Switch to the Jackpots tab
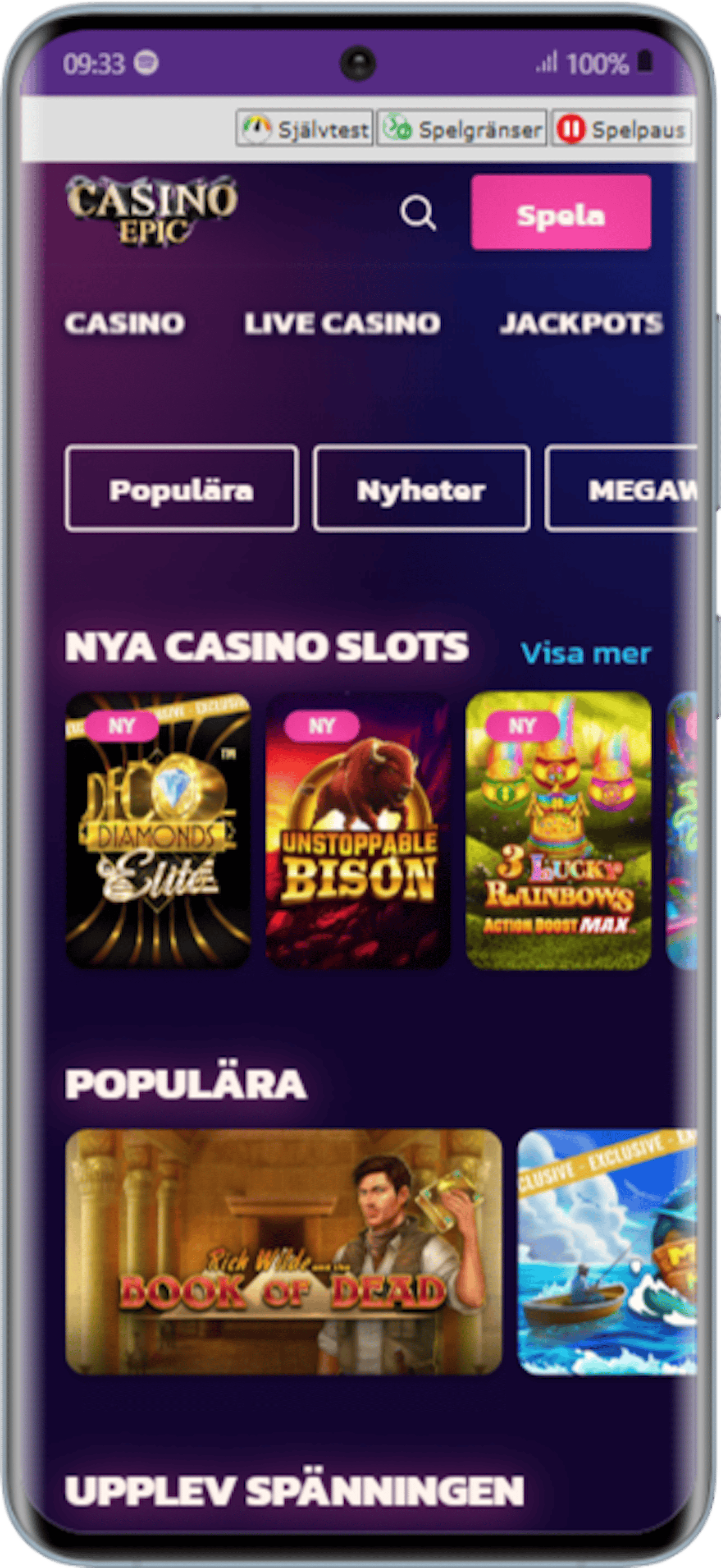This screenshot has height=1568, width=721. [x=580, y=323]
